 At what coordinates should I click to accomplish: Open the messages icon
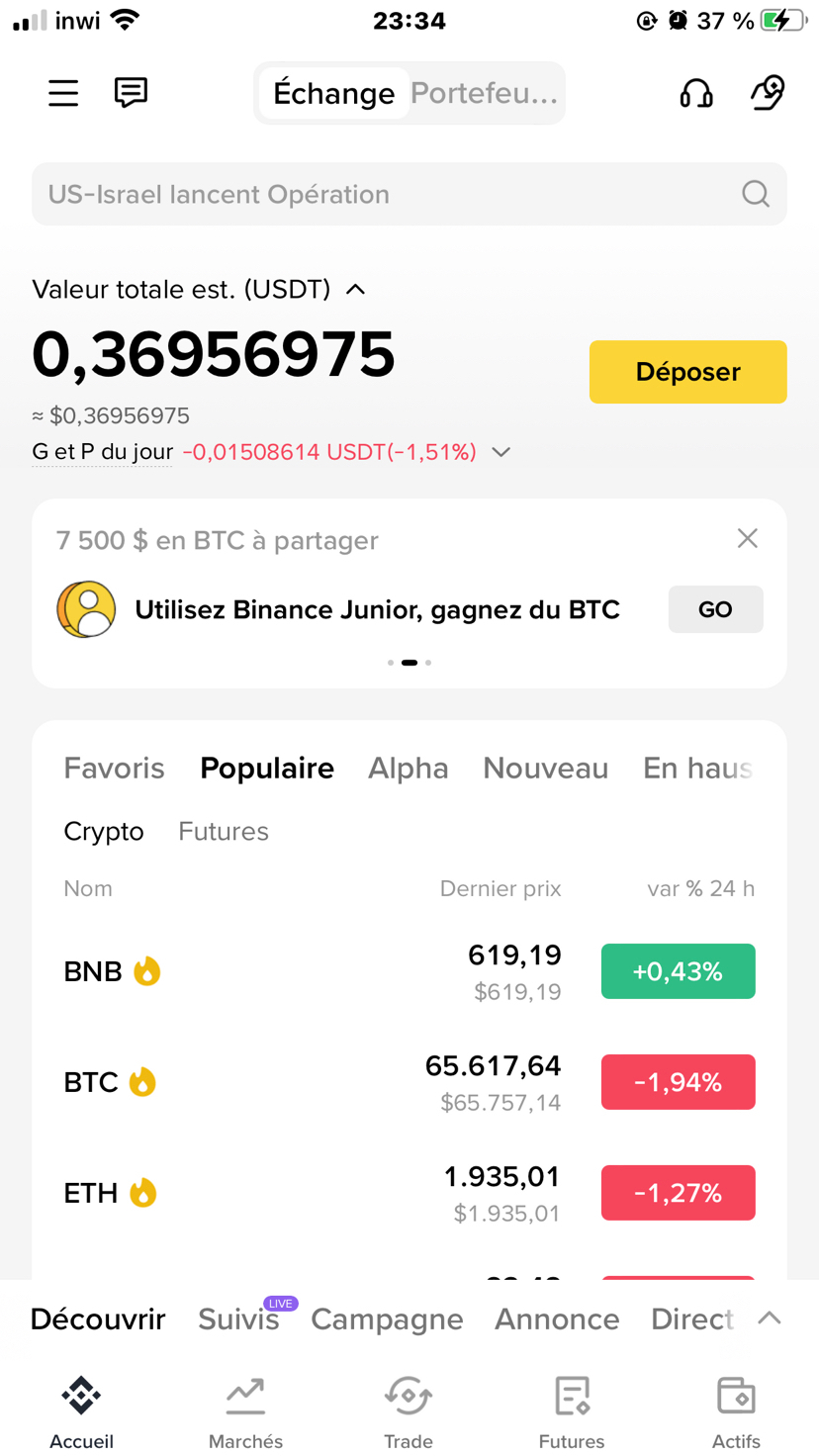click(x=131, y=93)
